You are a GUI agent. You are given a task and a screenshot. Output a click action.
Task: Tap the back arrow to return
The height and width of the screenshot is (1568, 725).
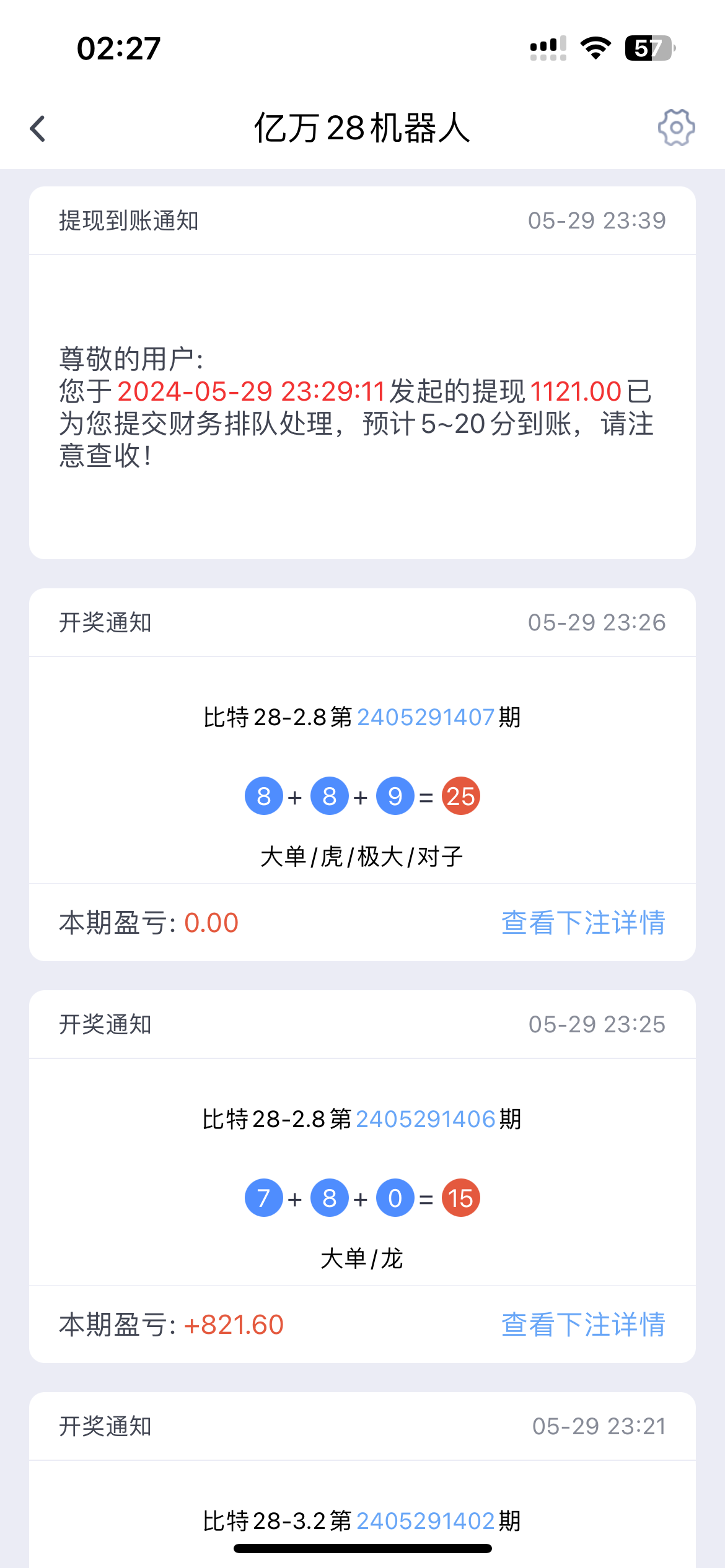pos(38,128)
